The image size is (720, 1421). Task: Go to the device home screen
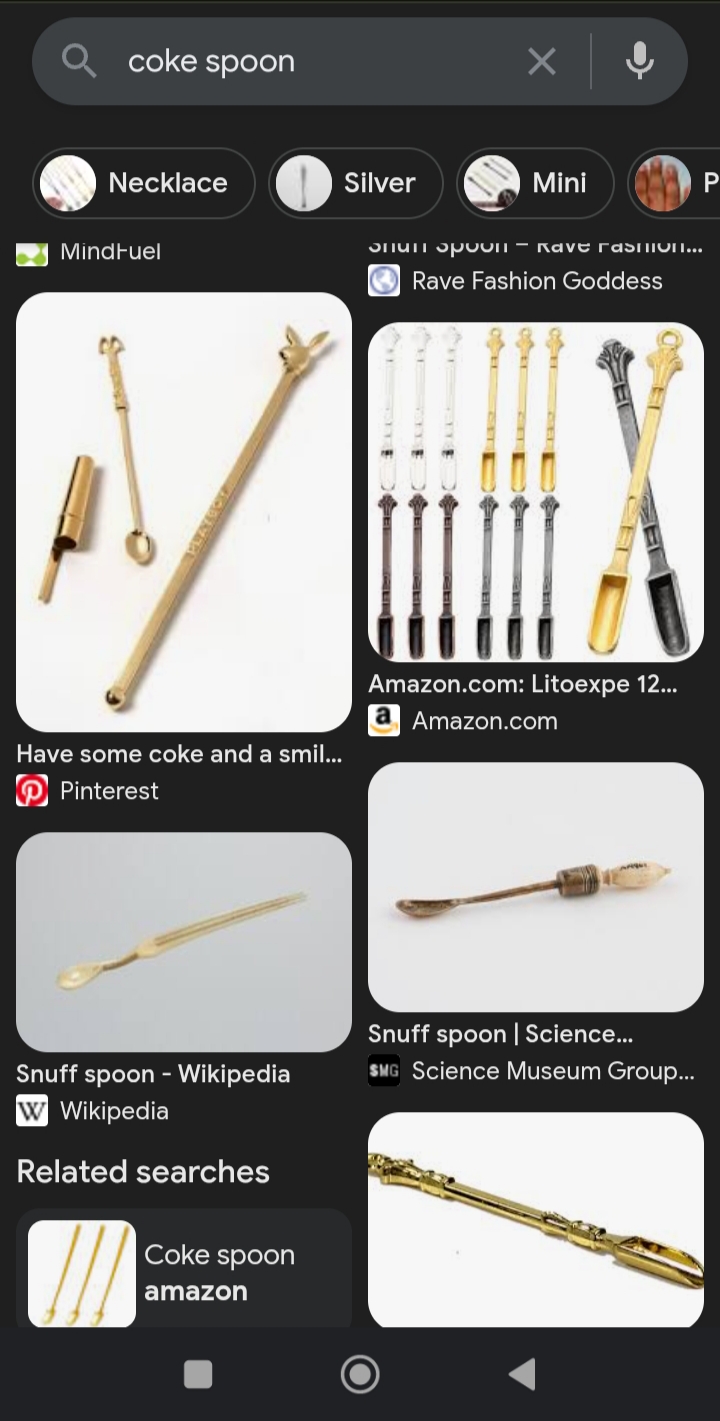point(360,1374)
